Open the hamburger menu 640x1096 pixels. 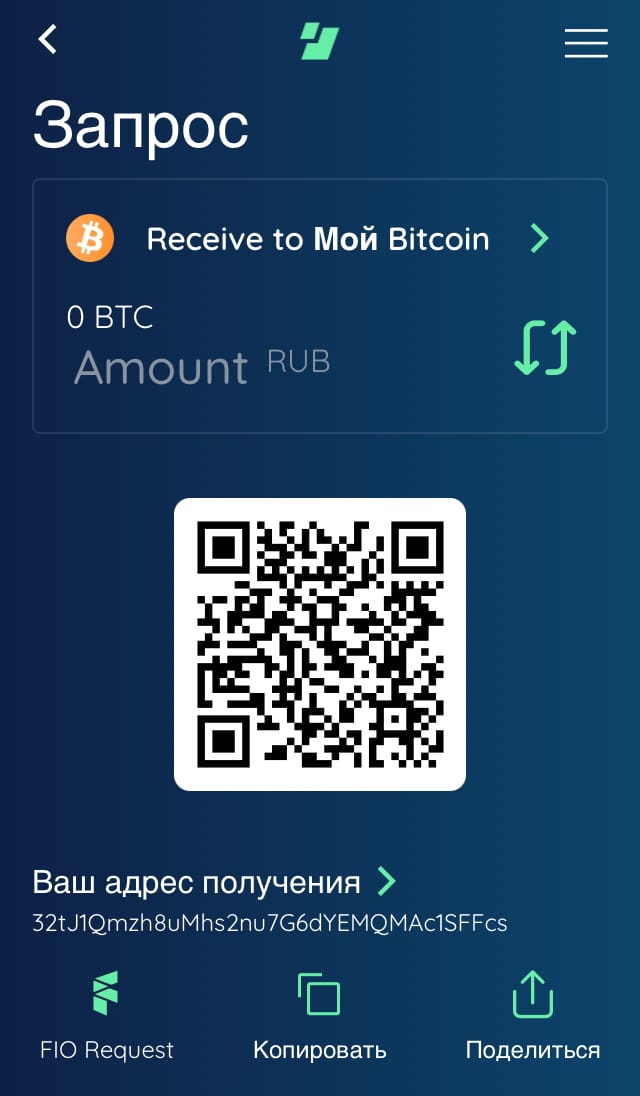[586, 43]
